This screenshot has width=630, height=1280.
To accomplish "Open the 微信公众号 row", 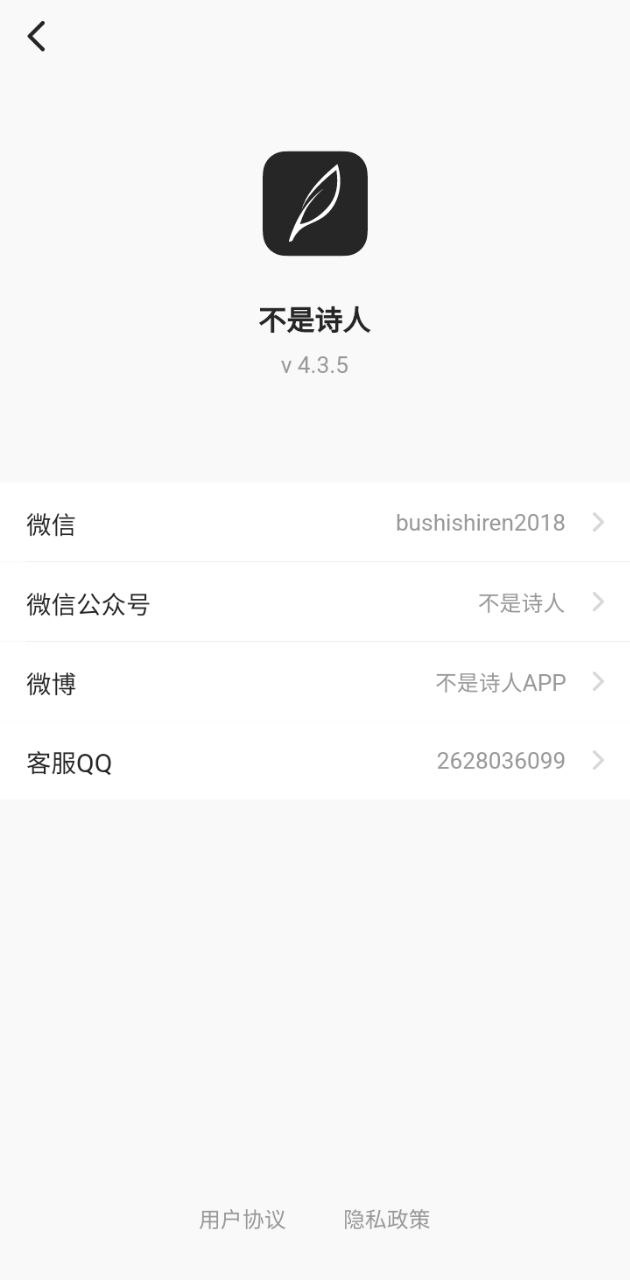I will (315, 602).
